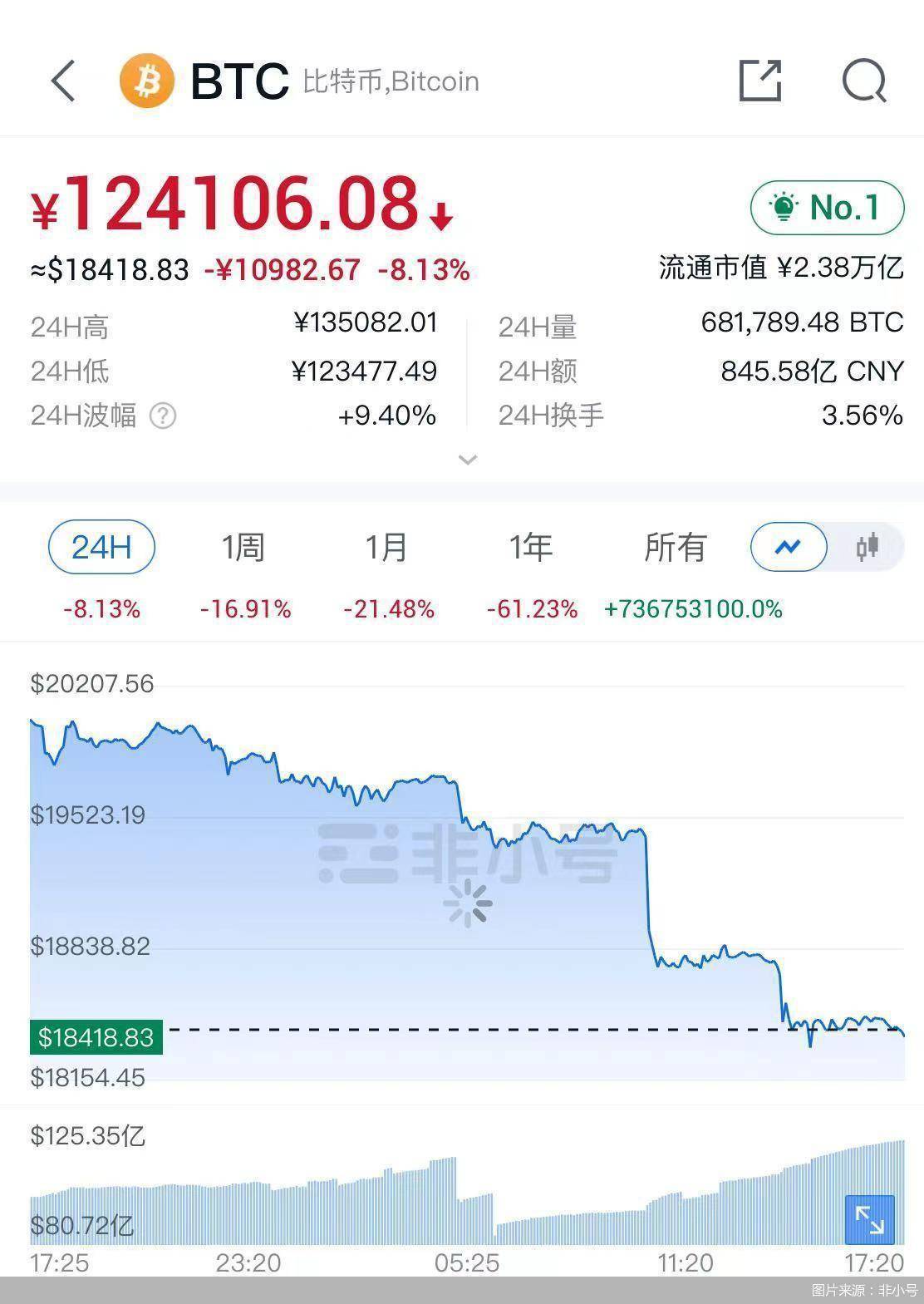This screenshot has width=924, height=1304.
Task: Click the fullscreen icon on volume chart
Action: (869, 1220)
